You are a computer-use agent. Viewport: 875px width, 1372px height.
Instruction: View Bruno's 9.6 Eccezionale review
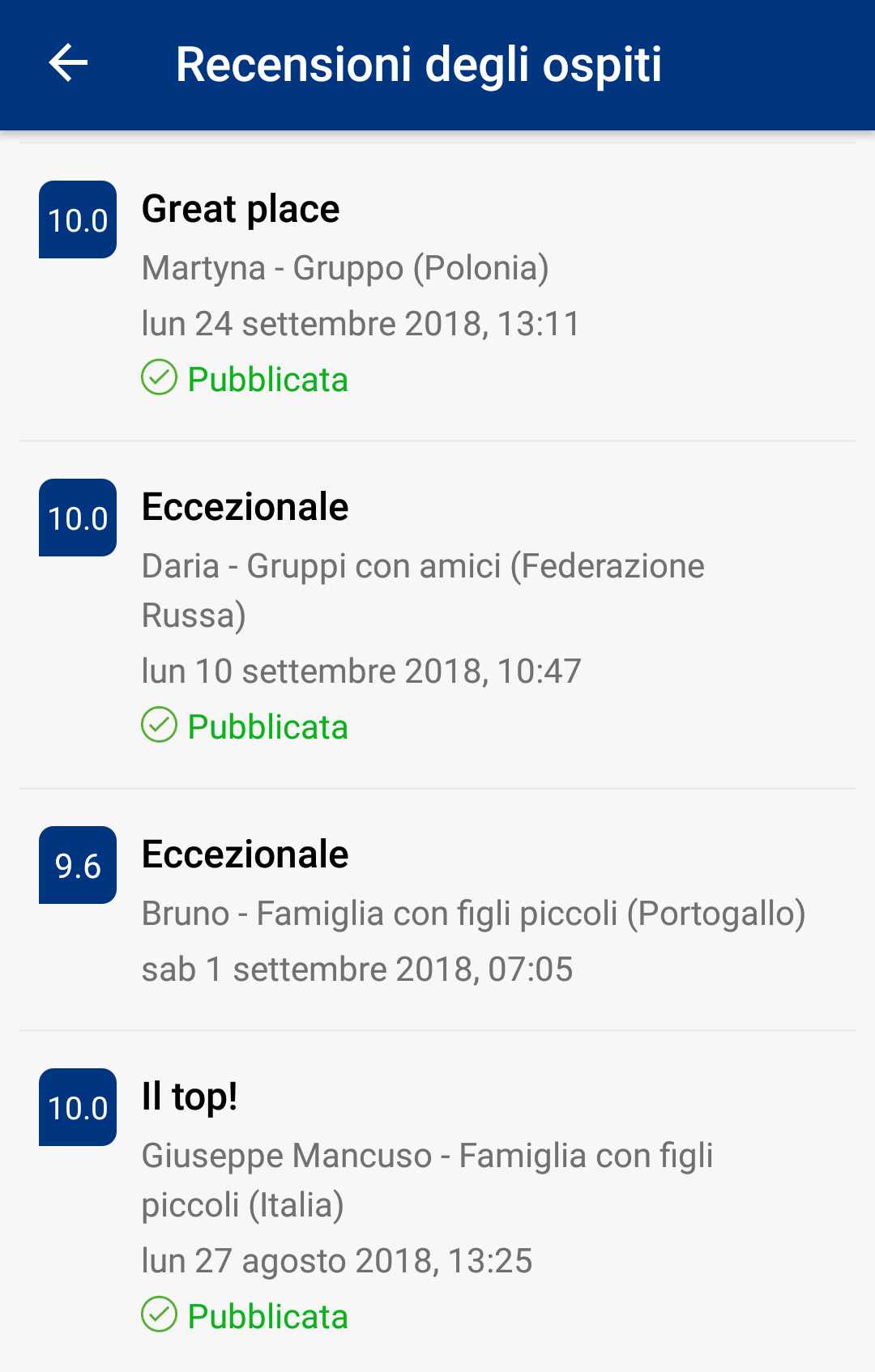[437, 910]
